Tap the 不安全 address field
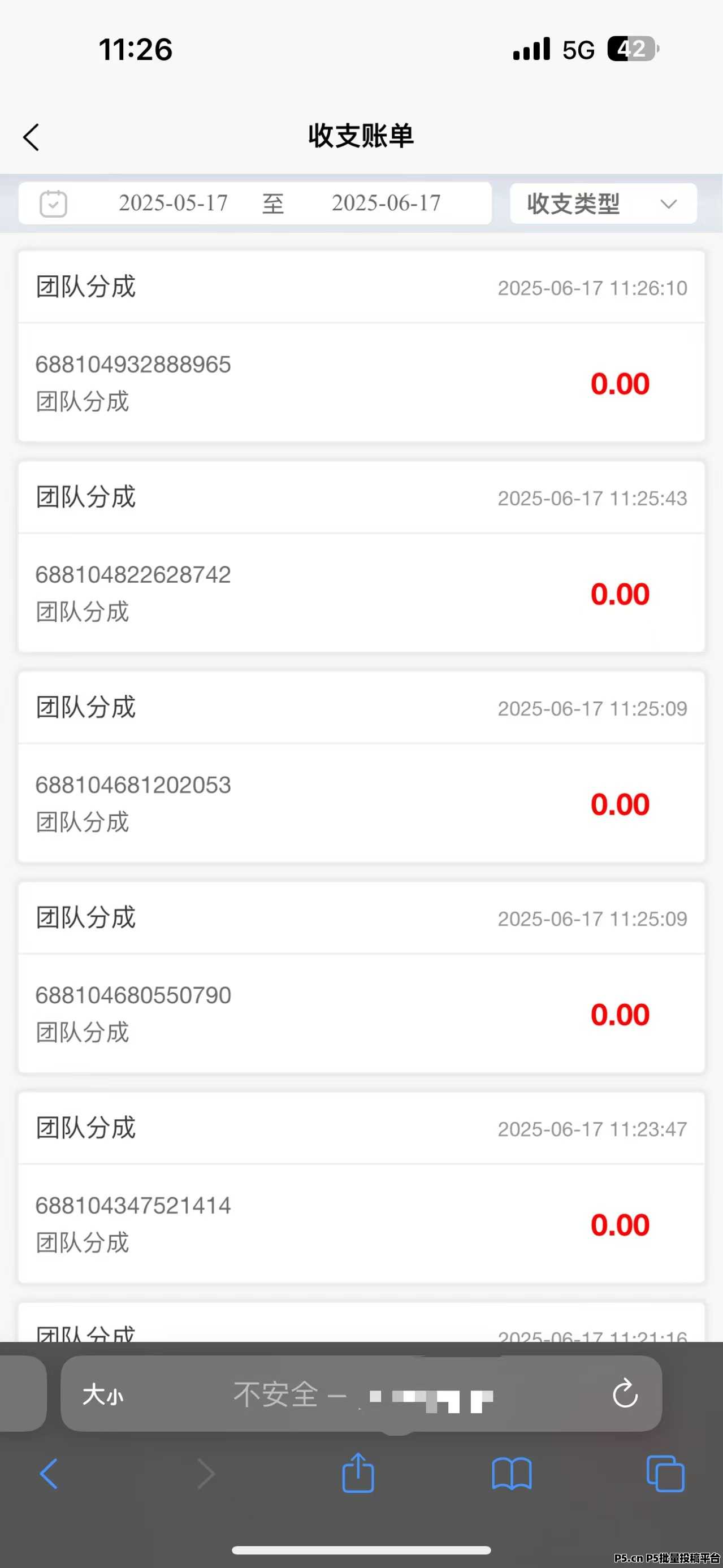The height and width of the screenshot is (1568, 723). click(359, 1394)
